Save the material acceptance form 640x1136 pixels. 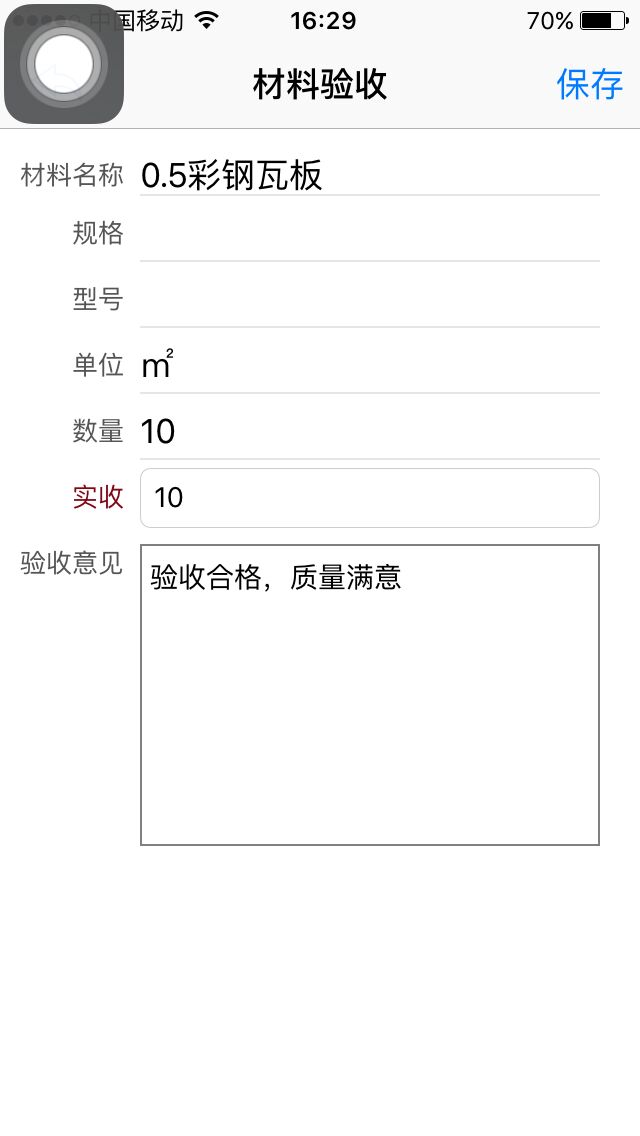coord(589,85)
